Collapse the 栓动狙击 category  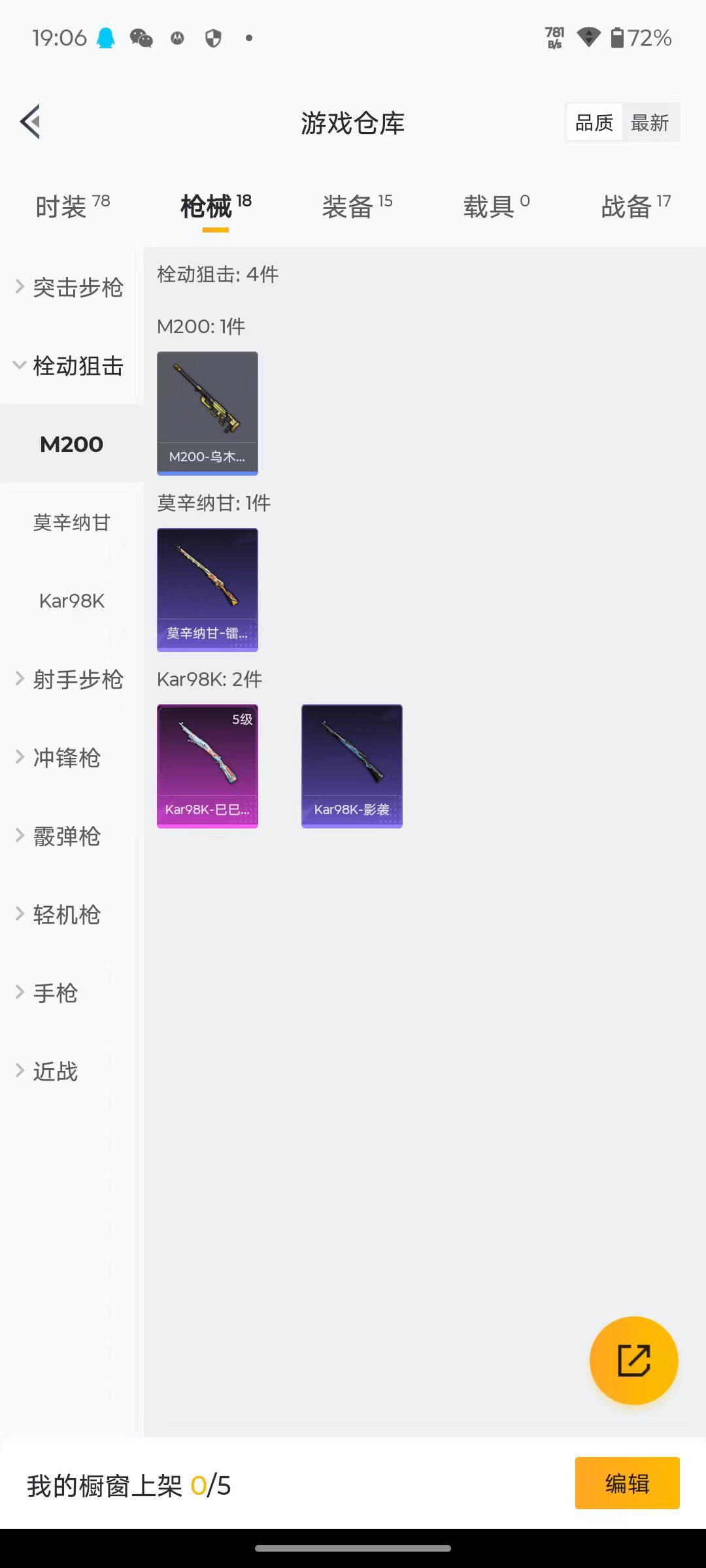(x=71, y=366)
